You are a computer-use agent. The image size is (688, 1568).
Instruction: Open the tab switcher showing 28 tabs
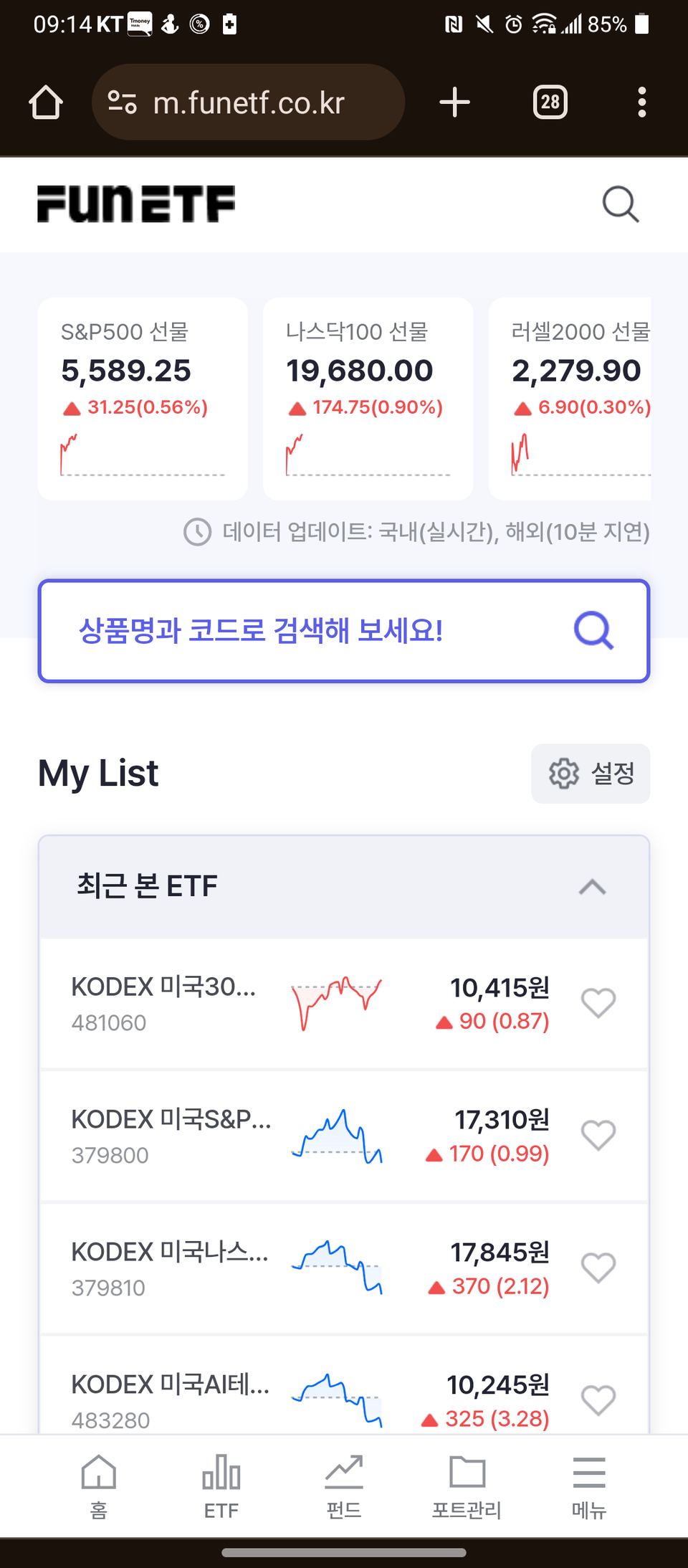tap(550, 101)
